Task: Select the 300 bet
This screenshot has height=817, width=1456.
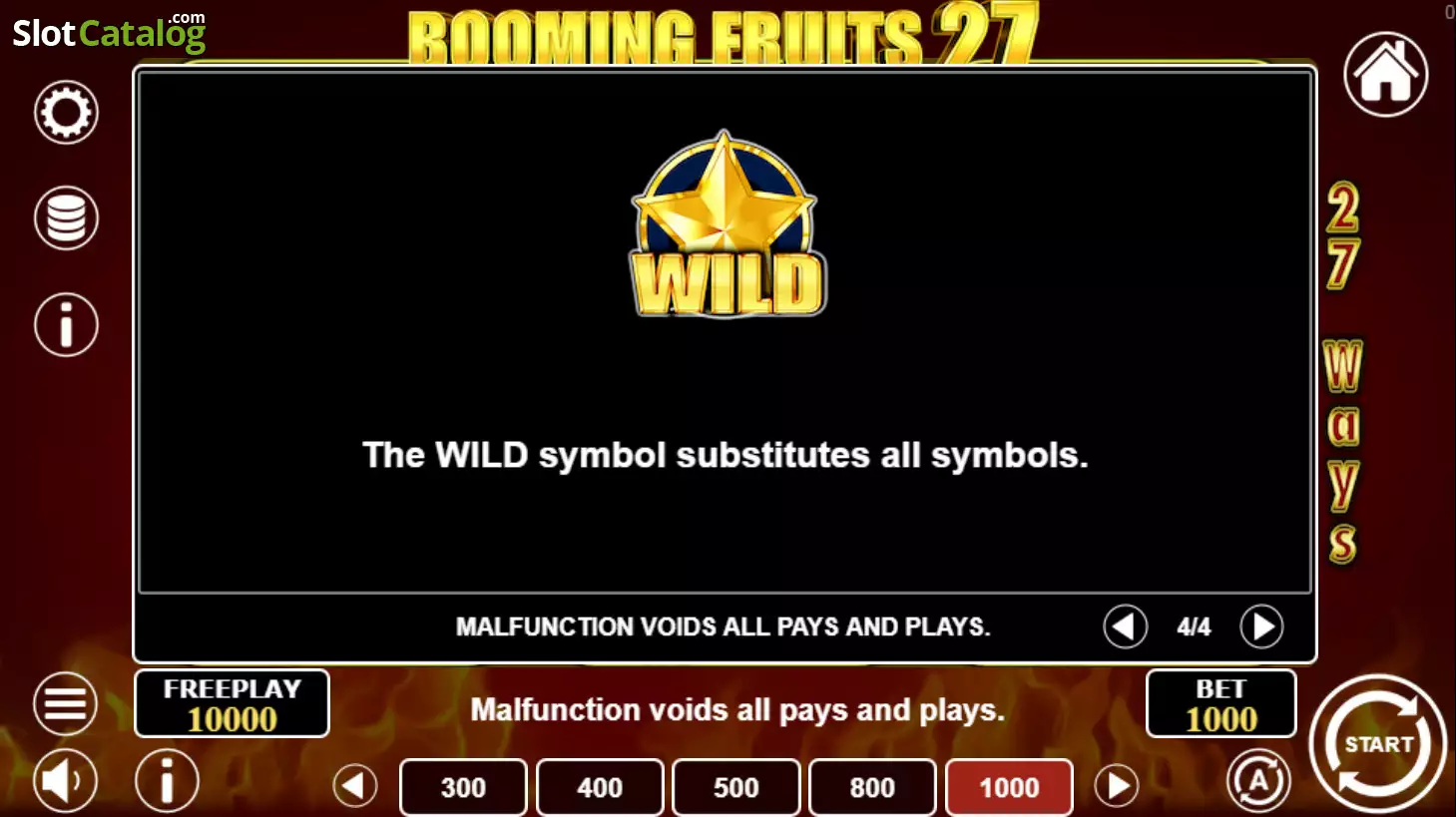Action: [463, 787]
